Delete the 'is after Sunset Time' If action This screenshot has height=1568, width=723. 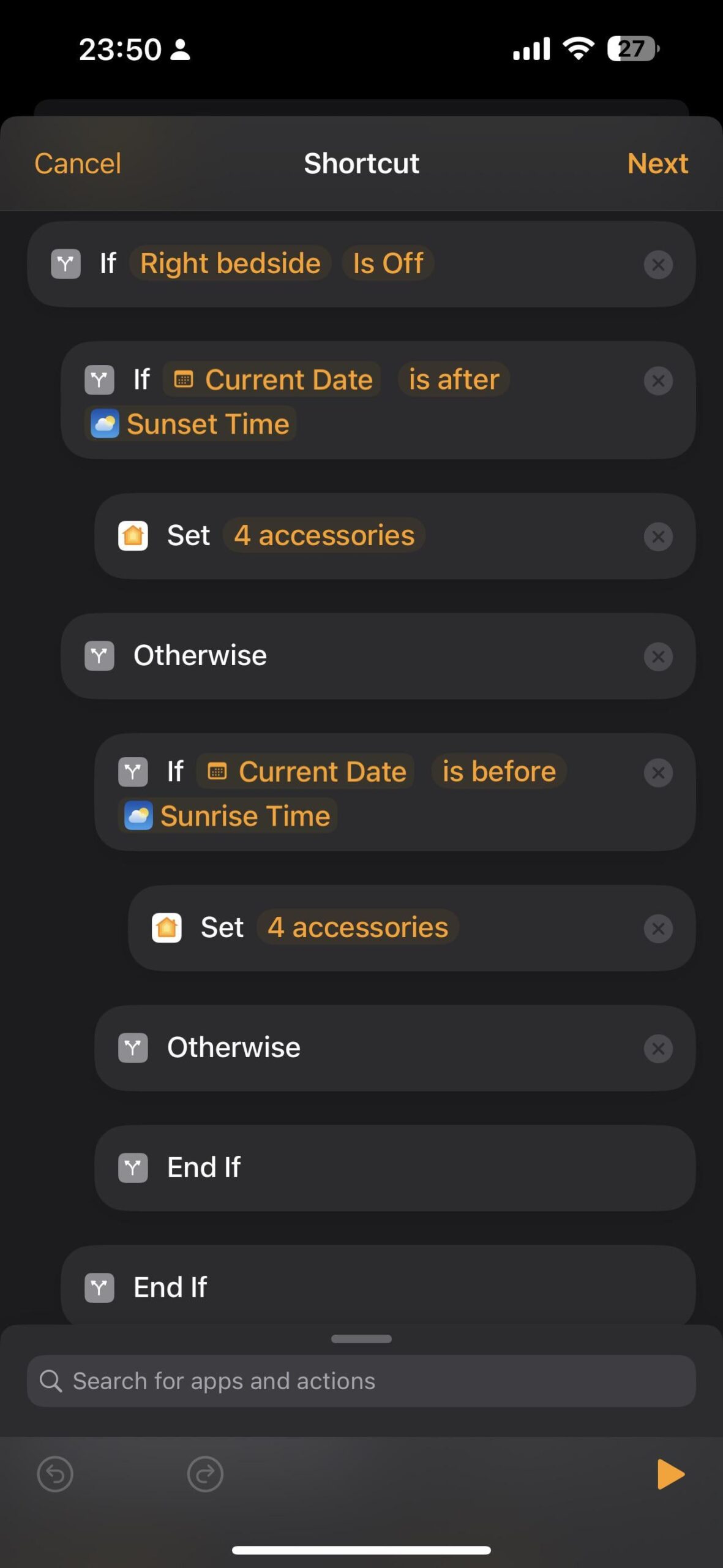point(658,381)
